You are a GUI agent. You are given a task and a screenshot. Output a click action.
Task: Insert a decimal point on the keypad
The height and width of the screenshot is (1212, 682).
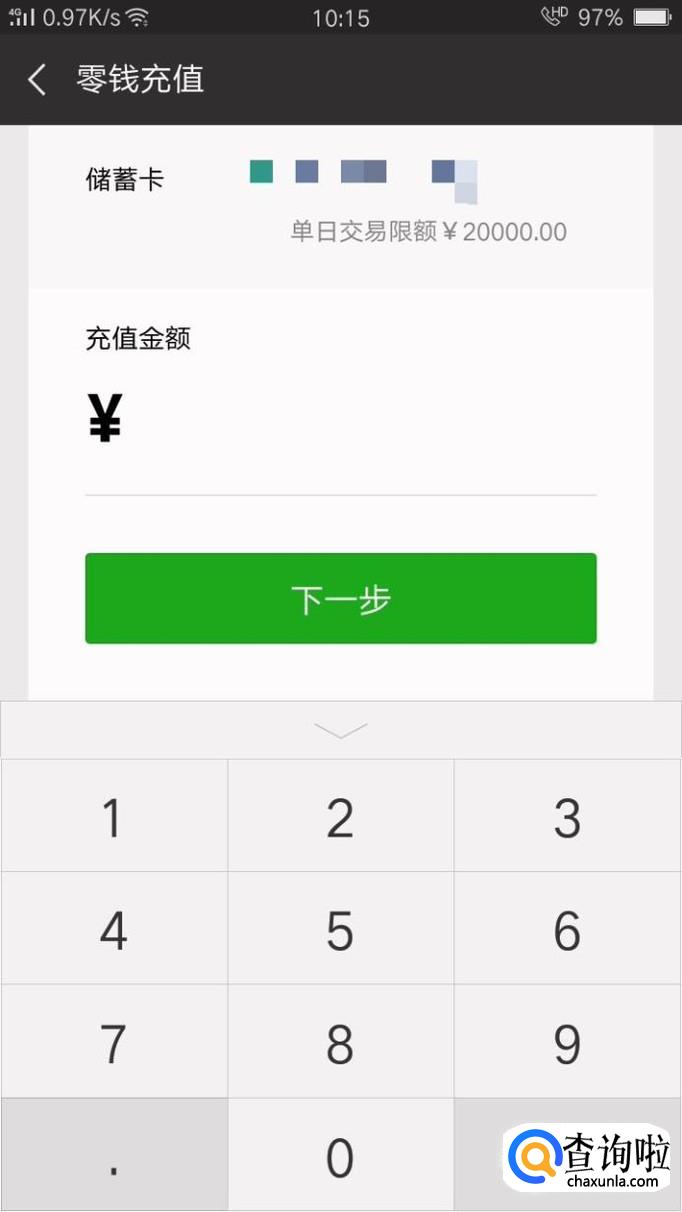[x=114, y=1156]
